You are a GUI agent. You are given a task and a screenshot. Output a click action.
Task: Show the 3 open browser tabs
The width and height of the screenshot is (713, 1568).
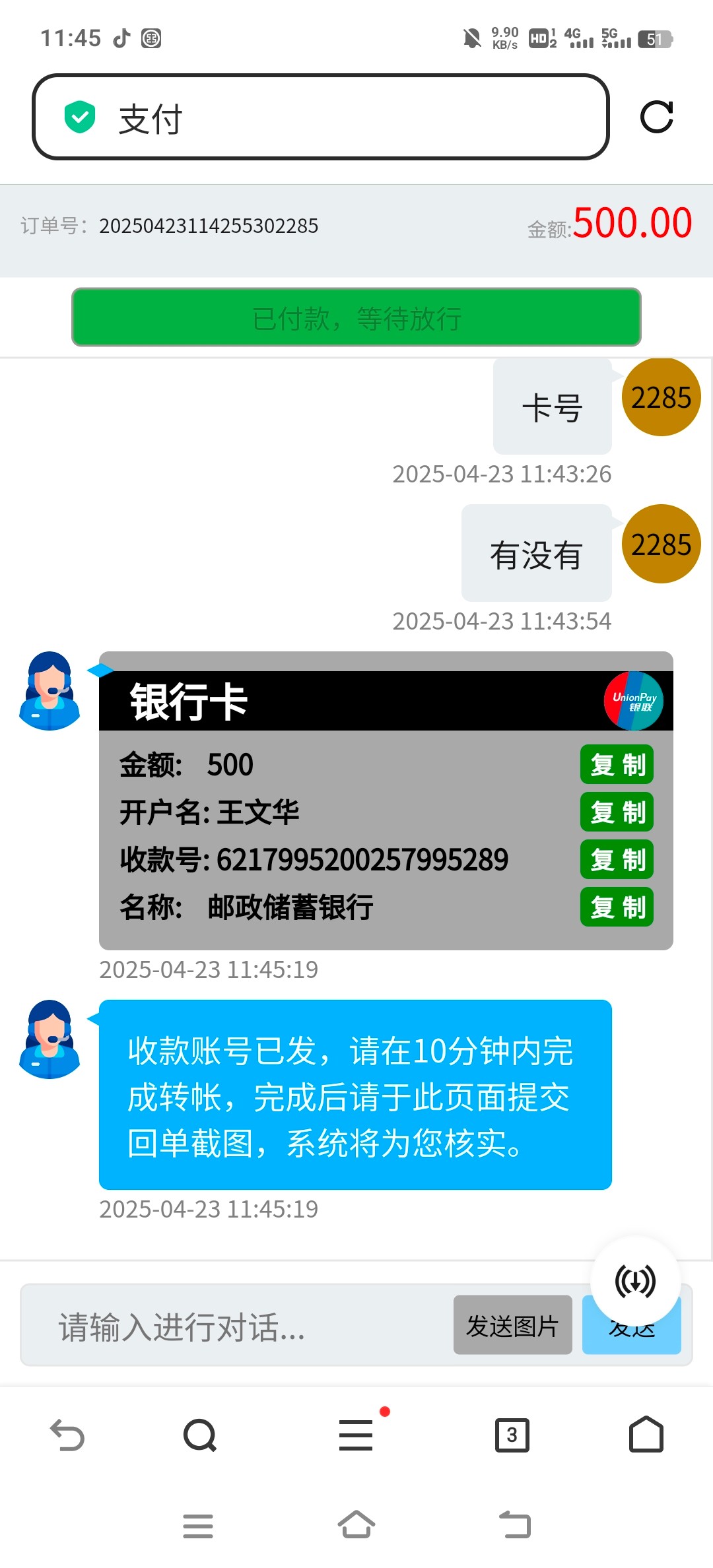[x=512, y=1435]
